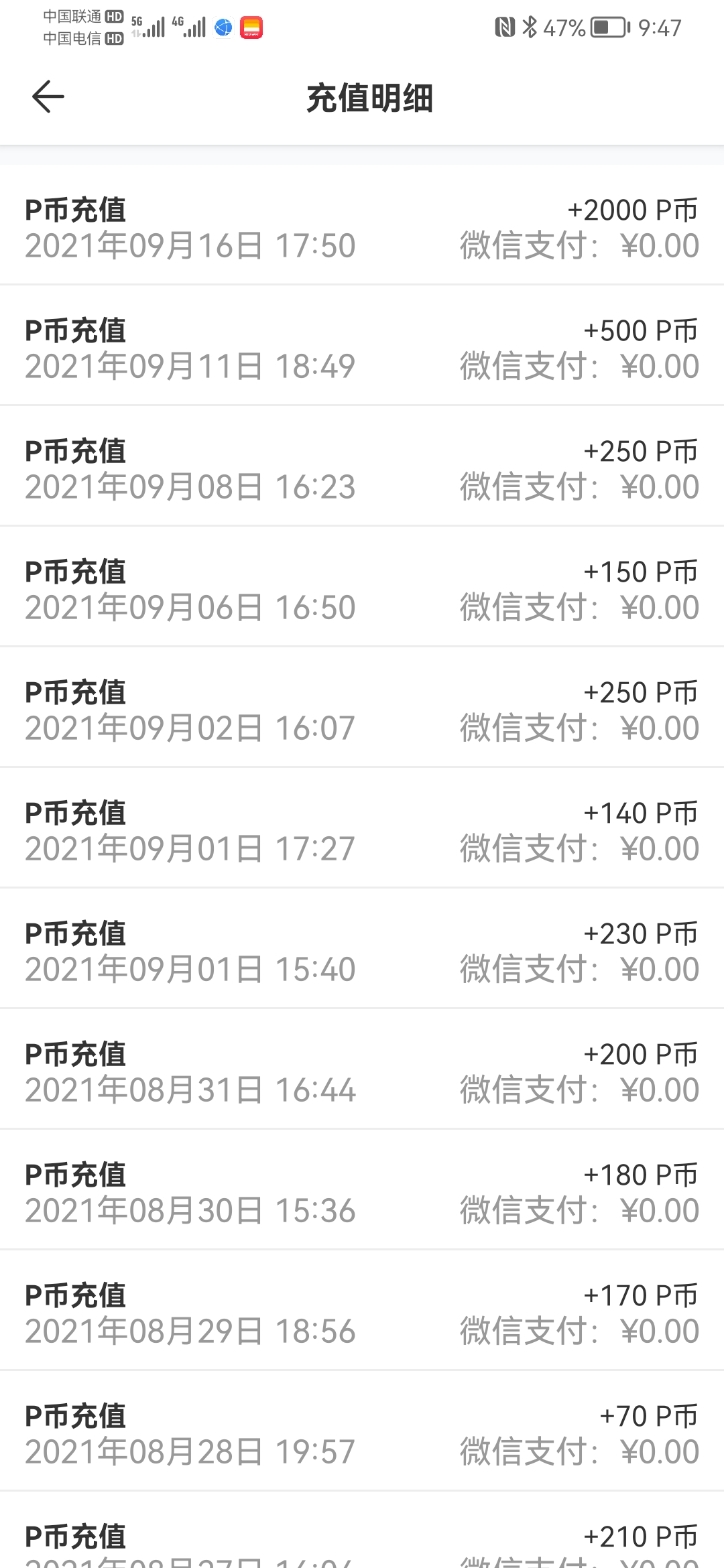Tap the Bluetooth icon in status bar

coord(530,27)
